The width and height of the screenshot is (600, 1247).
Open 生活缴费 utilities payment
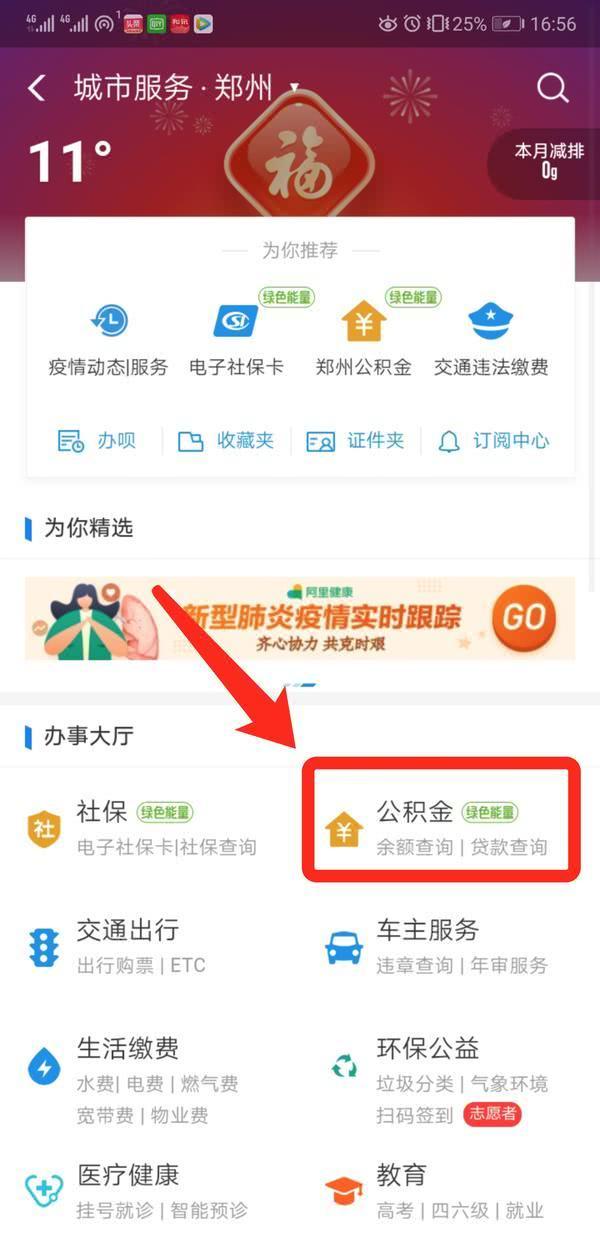(130, 1066)
